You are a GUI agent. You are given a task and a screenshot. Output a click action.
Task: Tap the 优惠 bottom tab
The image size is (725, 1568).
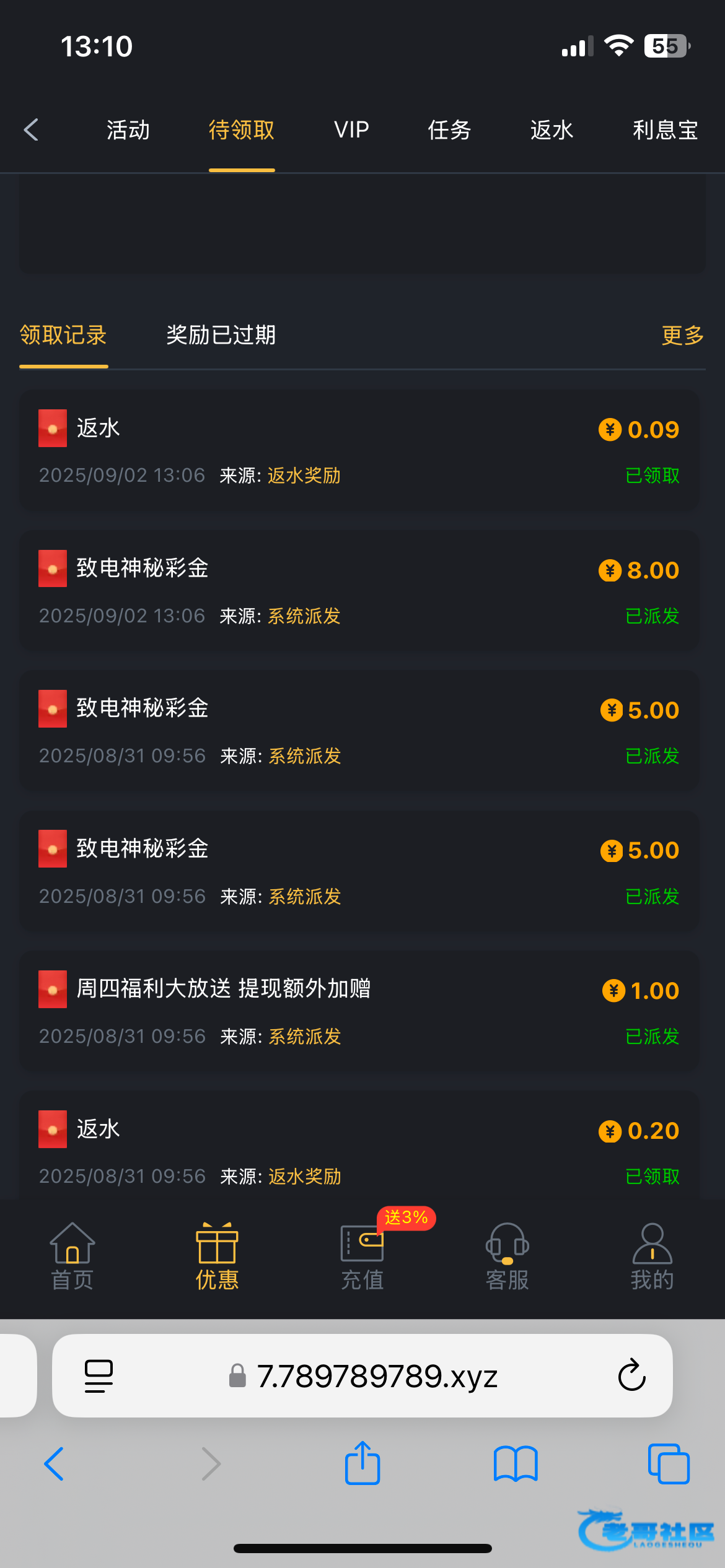[x=217, y=1256]
